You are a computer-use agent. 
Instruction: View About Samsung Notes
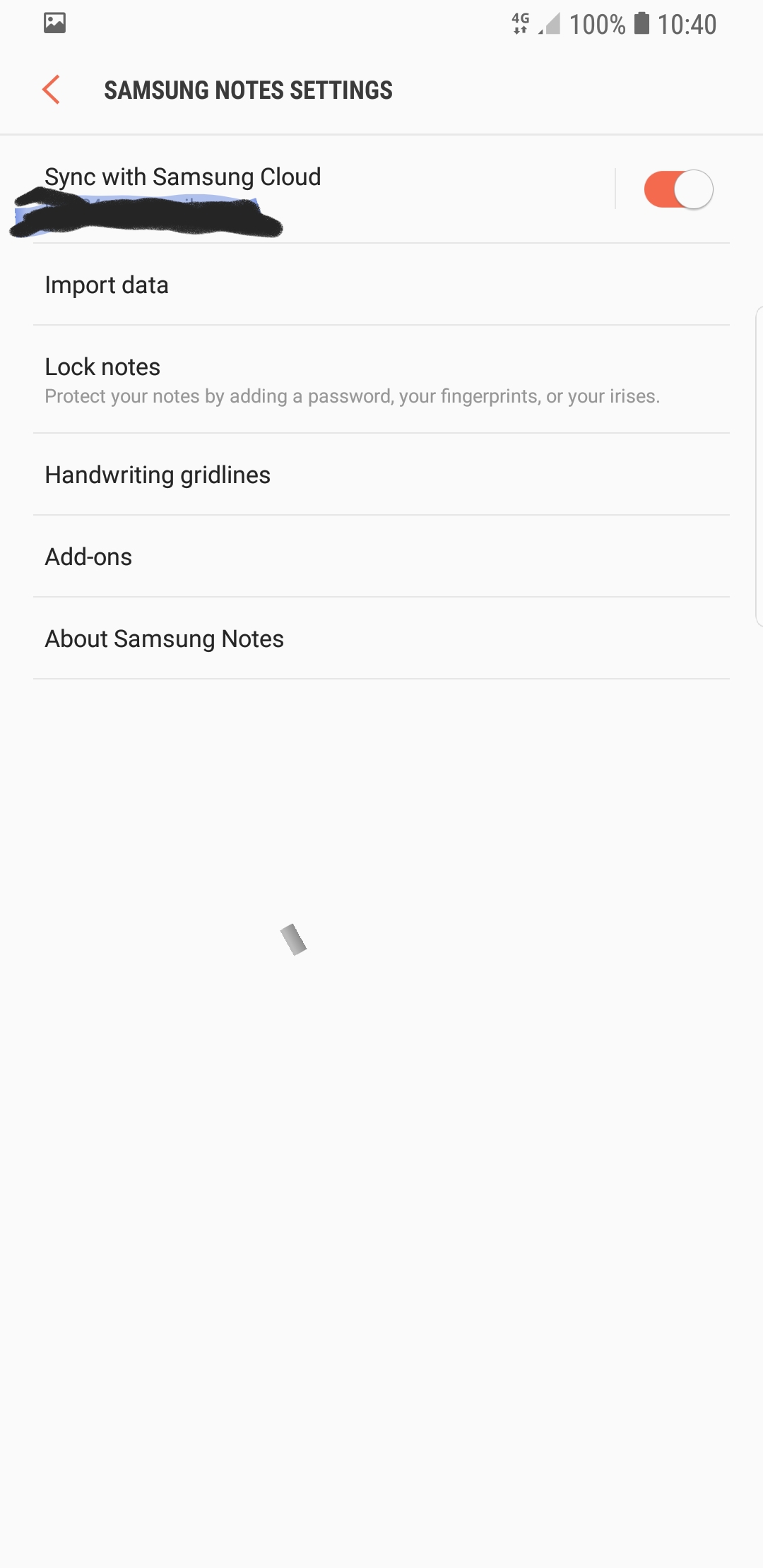pyautogui.click(x=381, y=639)
